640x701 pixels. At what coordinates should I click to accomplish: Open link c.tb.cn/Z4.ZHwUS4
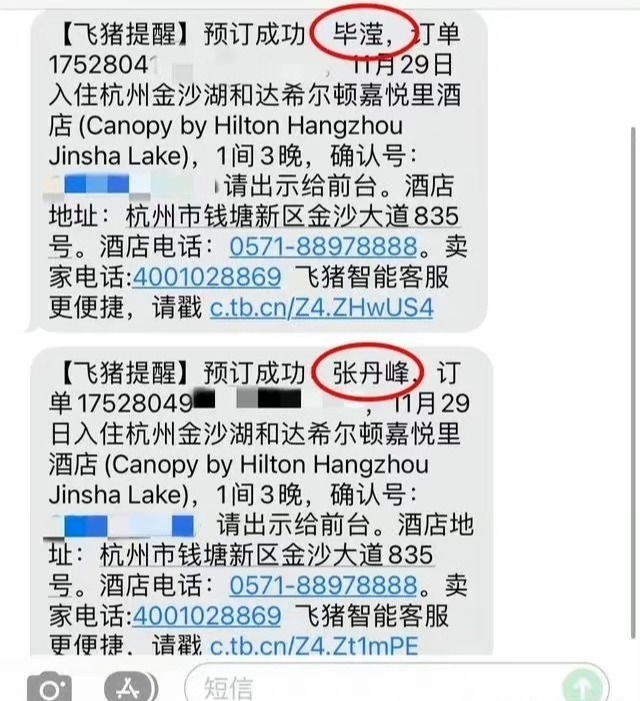point(321,307)
